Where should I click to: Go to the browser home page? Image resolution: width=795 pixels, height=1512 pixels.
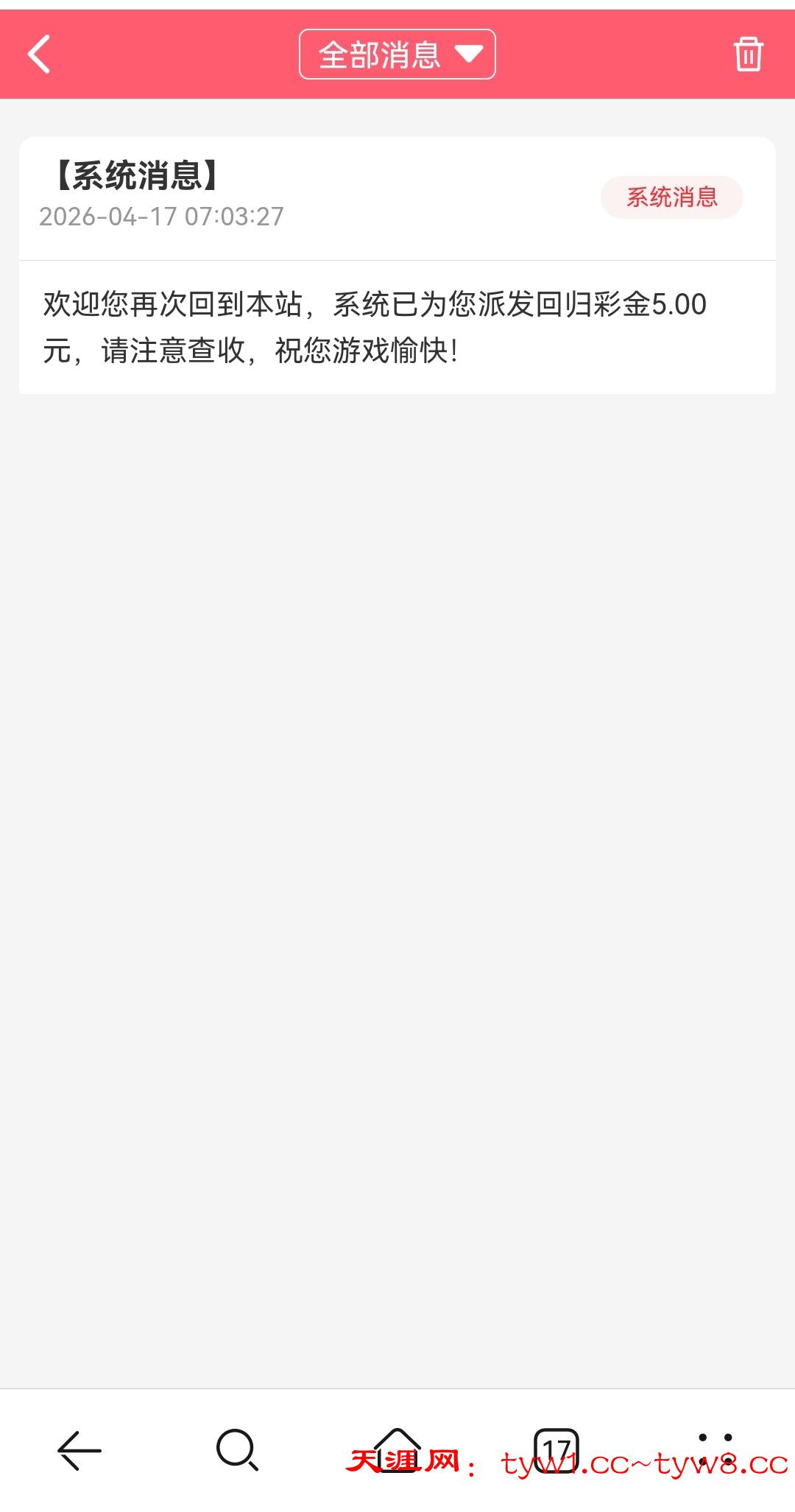tap(397, 1449)
